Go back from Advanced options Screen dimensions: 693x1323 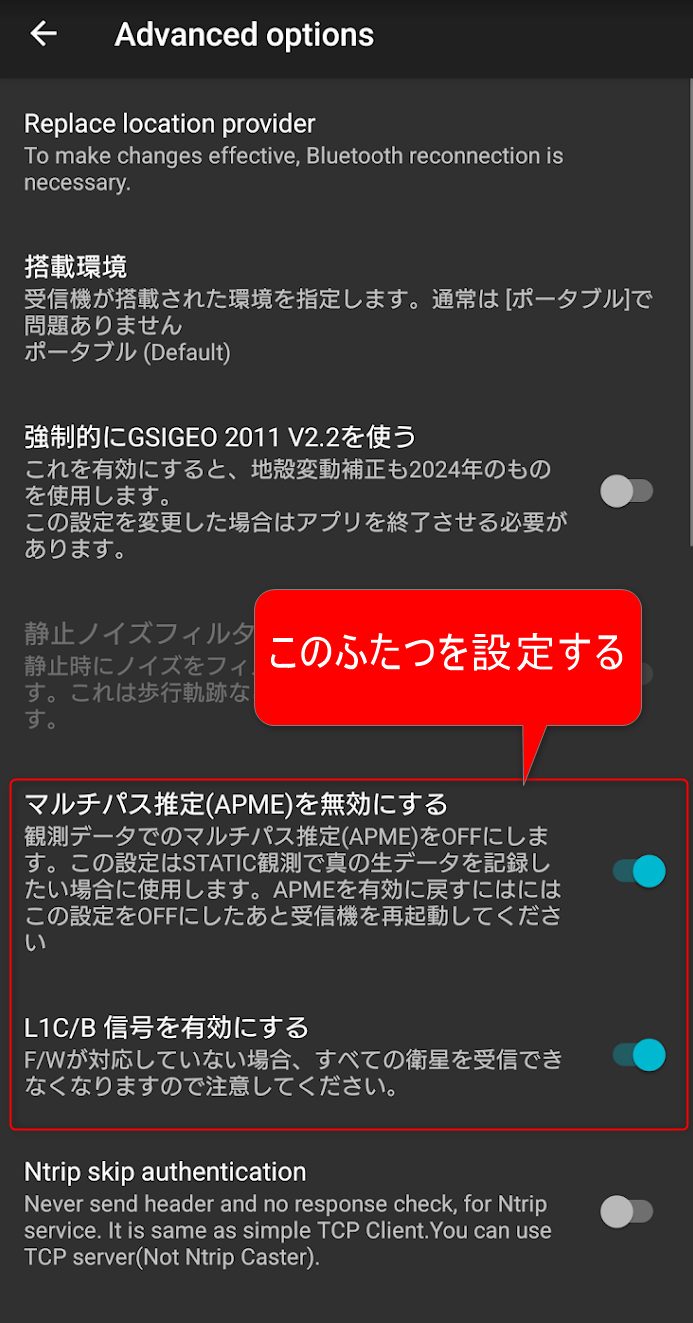click(43, 34)
